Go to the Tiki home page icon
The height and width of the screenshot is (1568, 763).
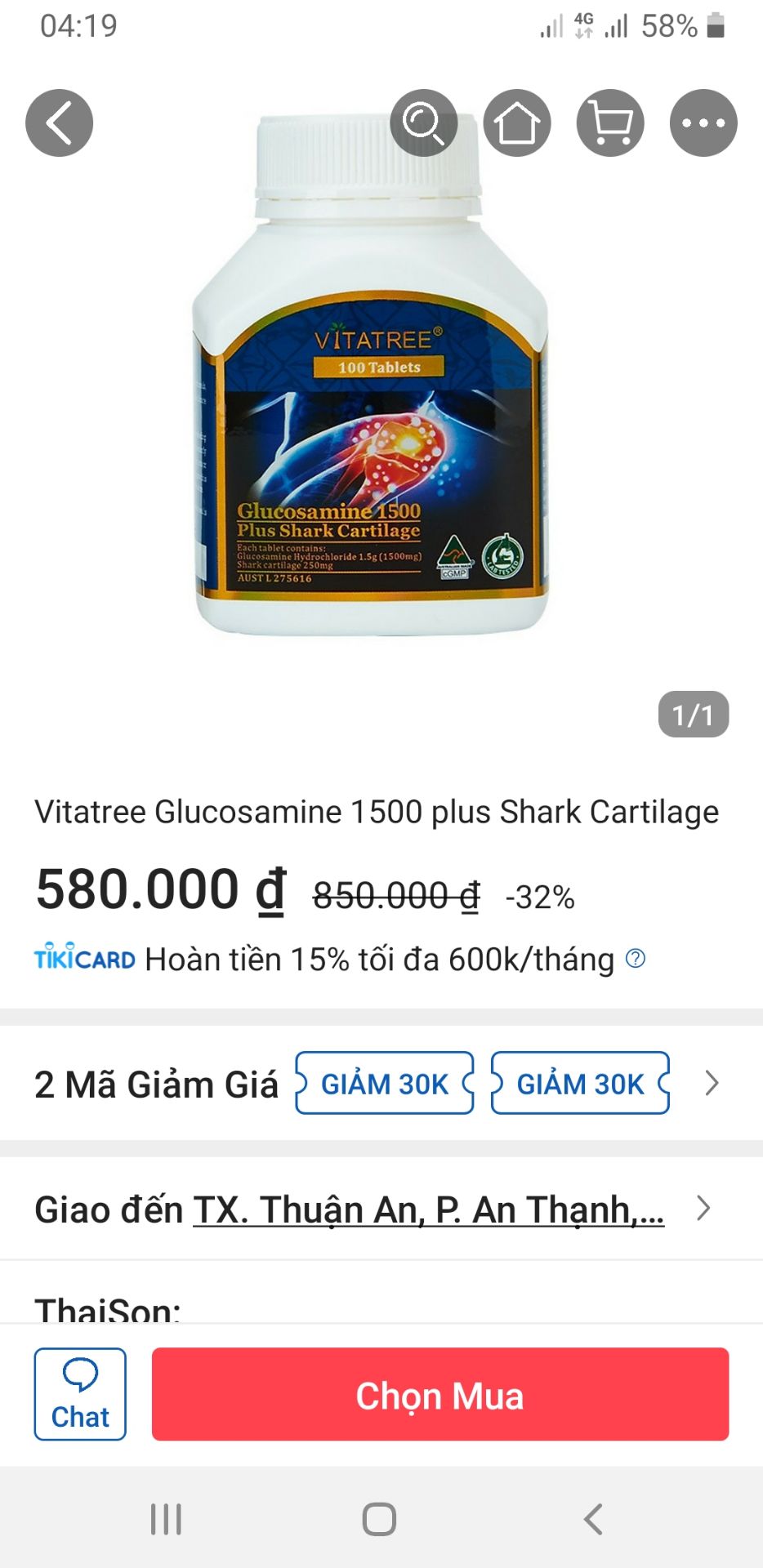[x=516, y=122]
